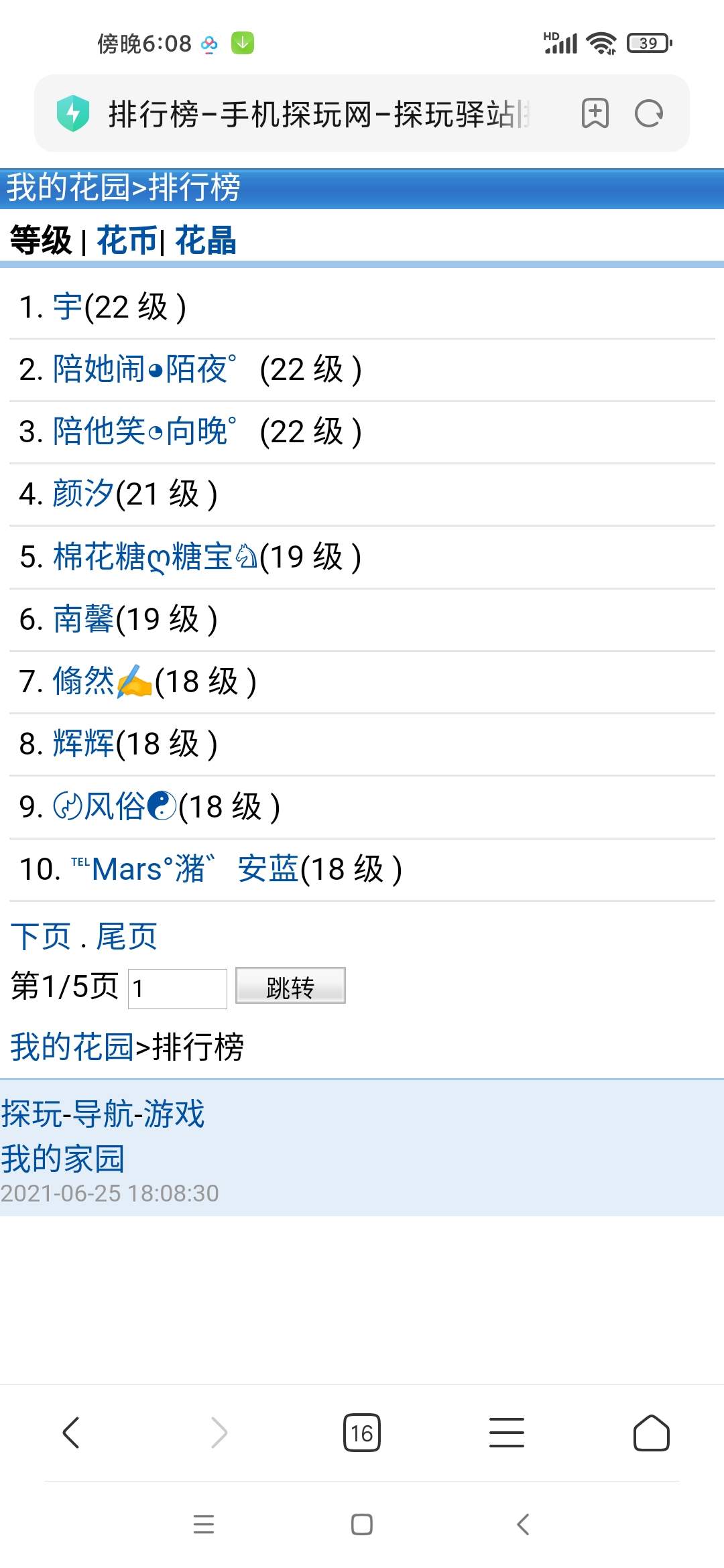This screenshot has height=1568, width=724.
Task: Go to the browser home page
Action: pos(651,1433)
